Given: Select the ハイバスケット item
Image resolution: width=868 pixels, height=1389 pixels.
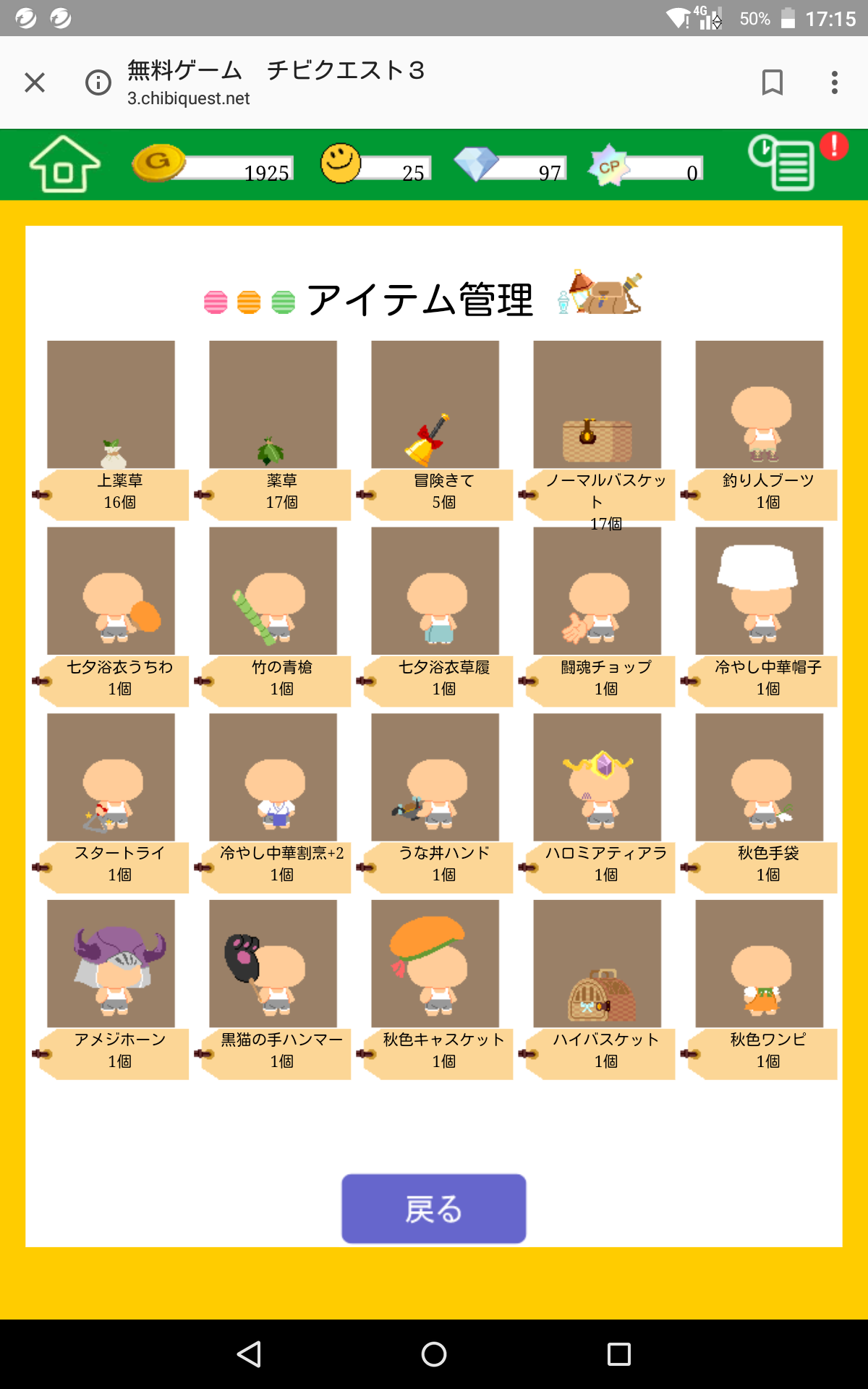Looking at the screenshot, I should 597,964.
